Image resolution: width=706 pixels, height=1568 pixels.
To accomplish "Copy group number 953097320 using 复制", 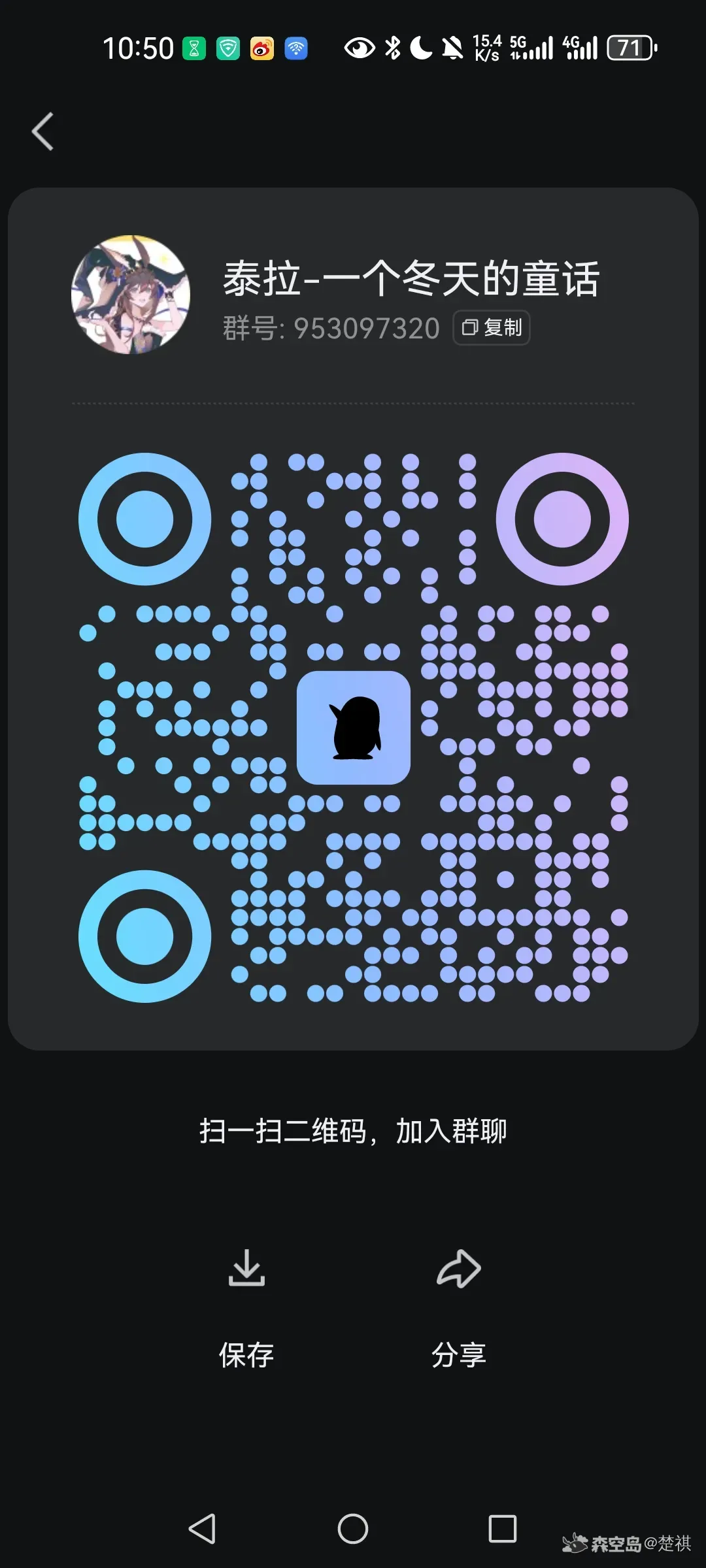I will pyautogui.click(x=491, y=327).
